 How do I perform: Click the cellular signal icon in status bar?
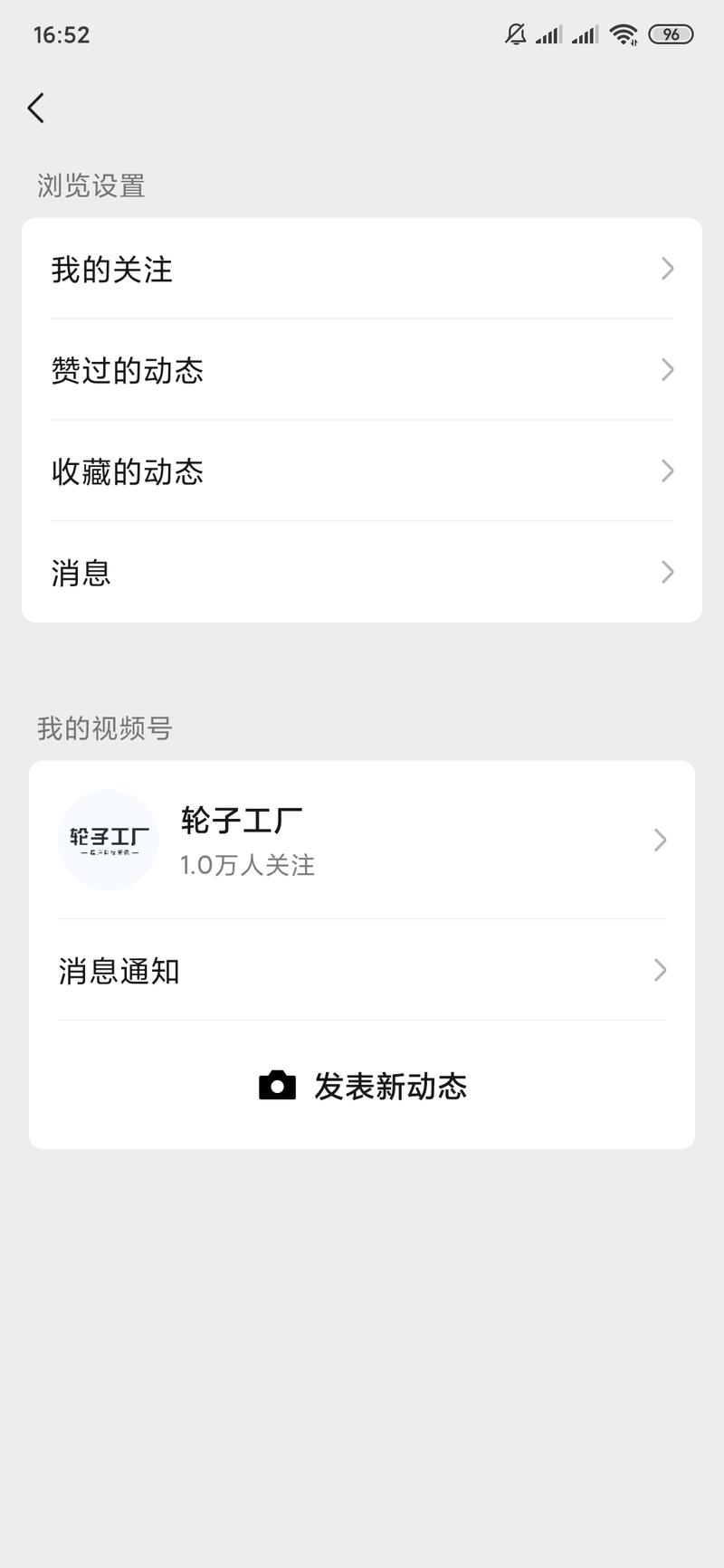547,35
